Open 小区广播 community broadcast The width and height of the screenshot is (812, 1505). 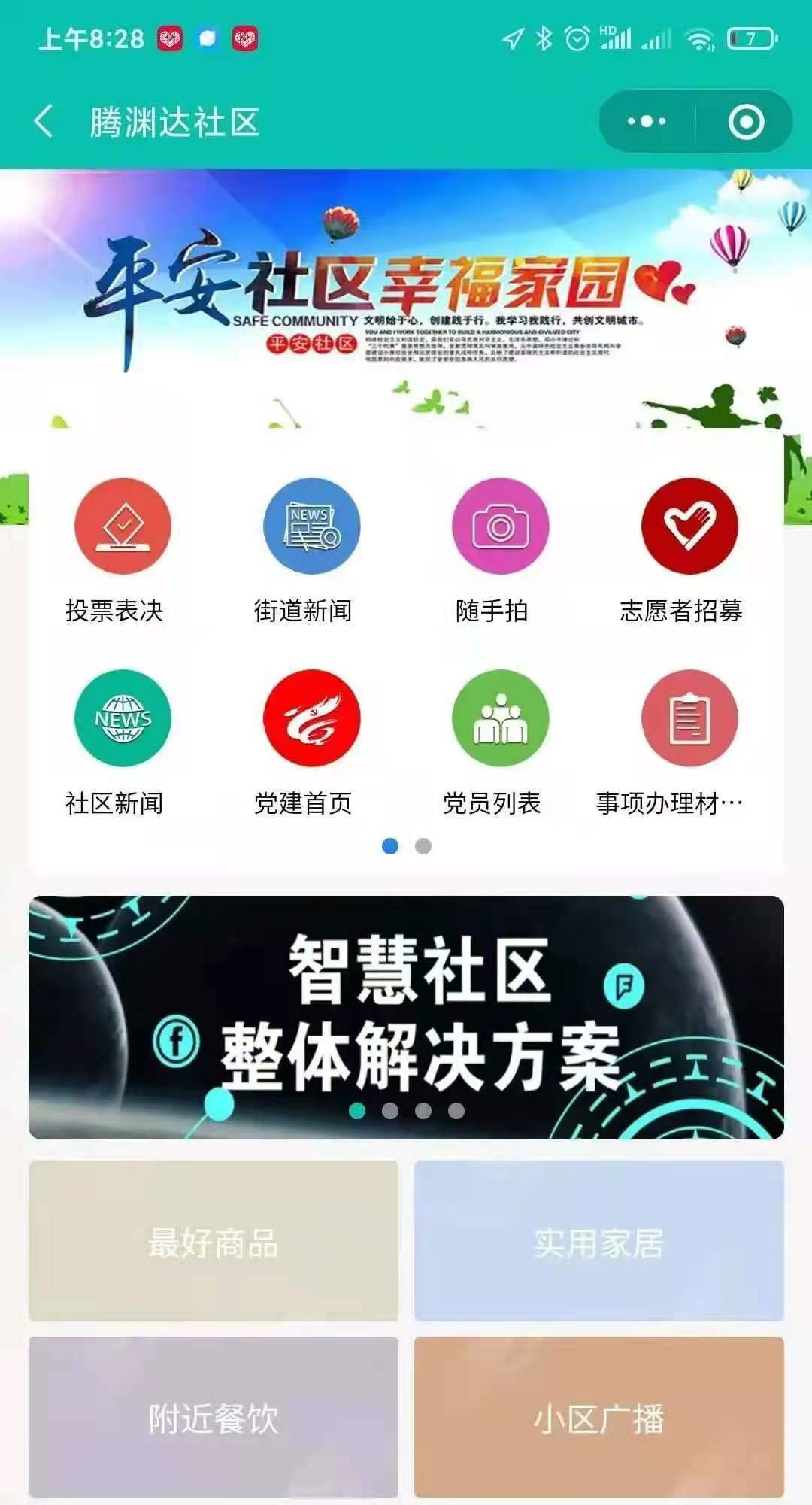[x=598, y=1418]
